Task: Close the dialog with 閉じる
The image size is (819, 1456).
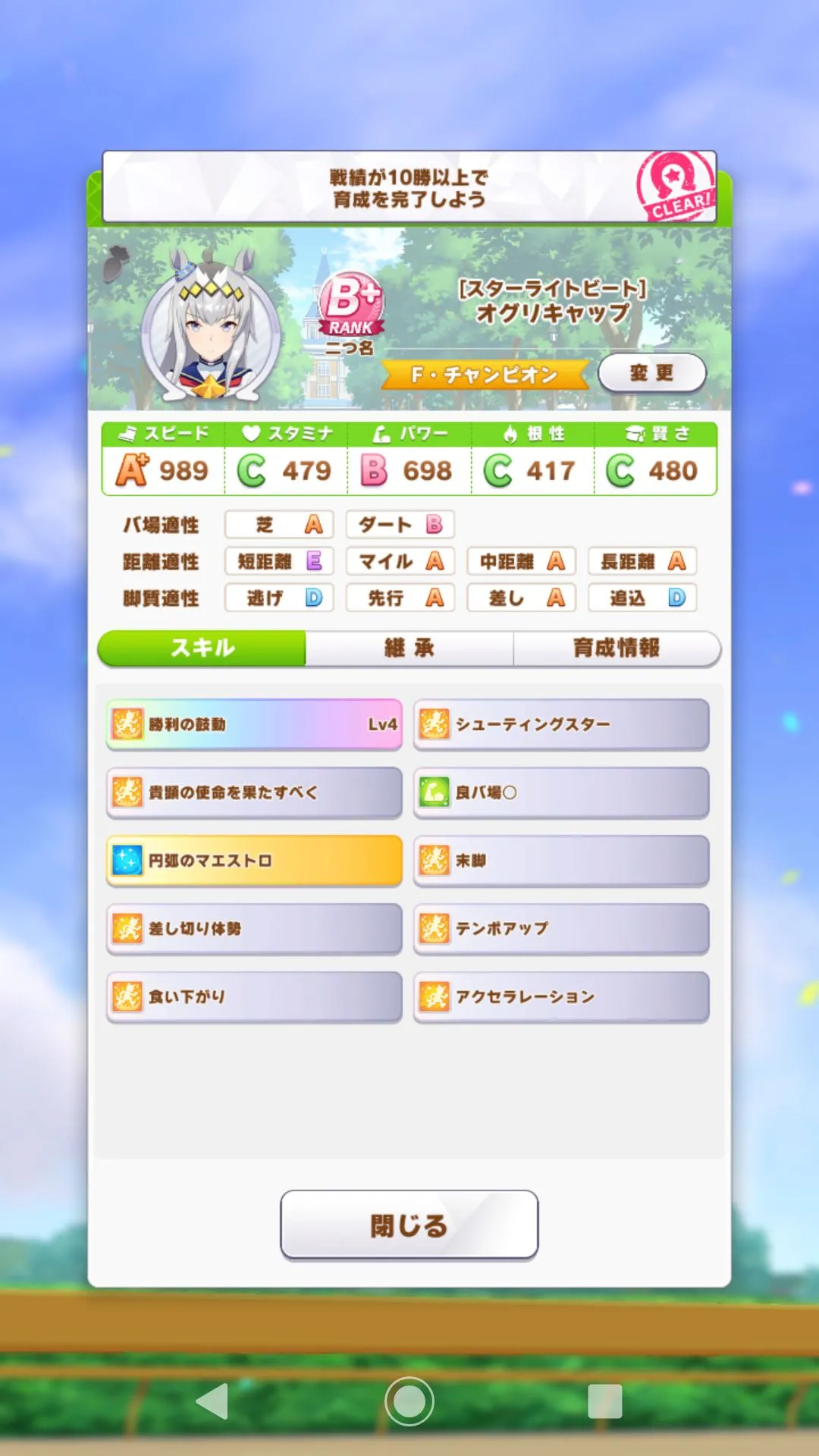Action: click(409, 1225)
